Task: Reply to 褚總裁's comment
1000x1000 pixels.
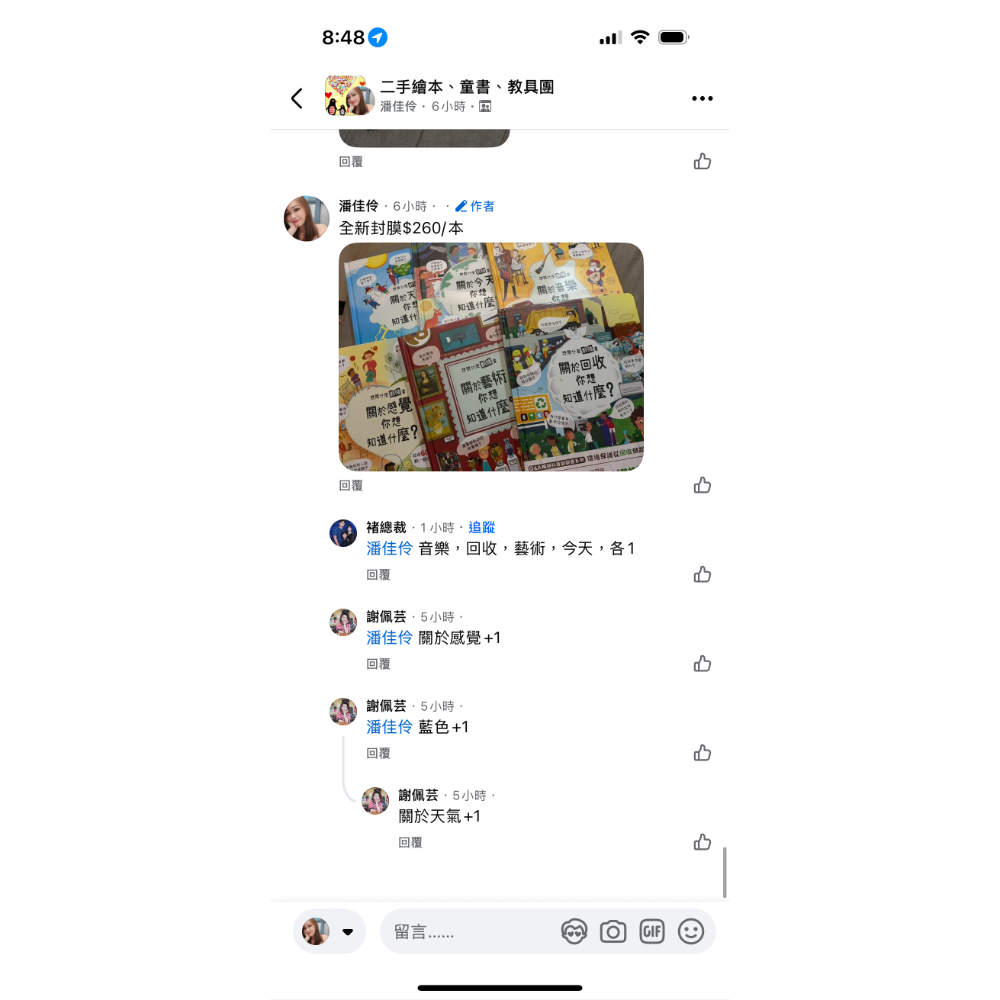Action: click(378, 574)
